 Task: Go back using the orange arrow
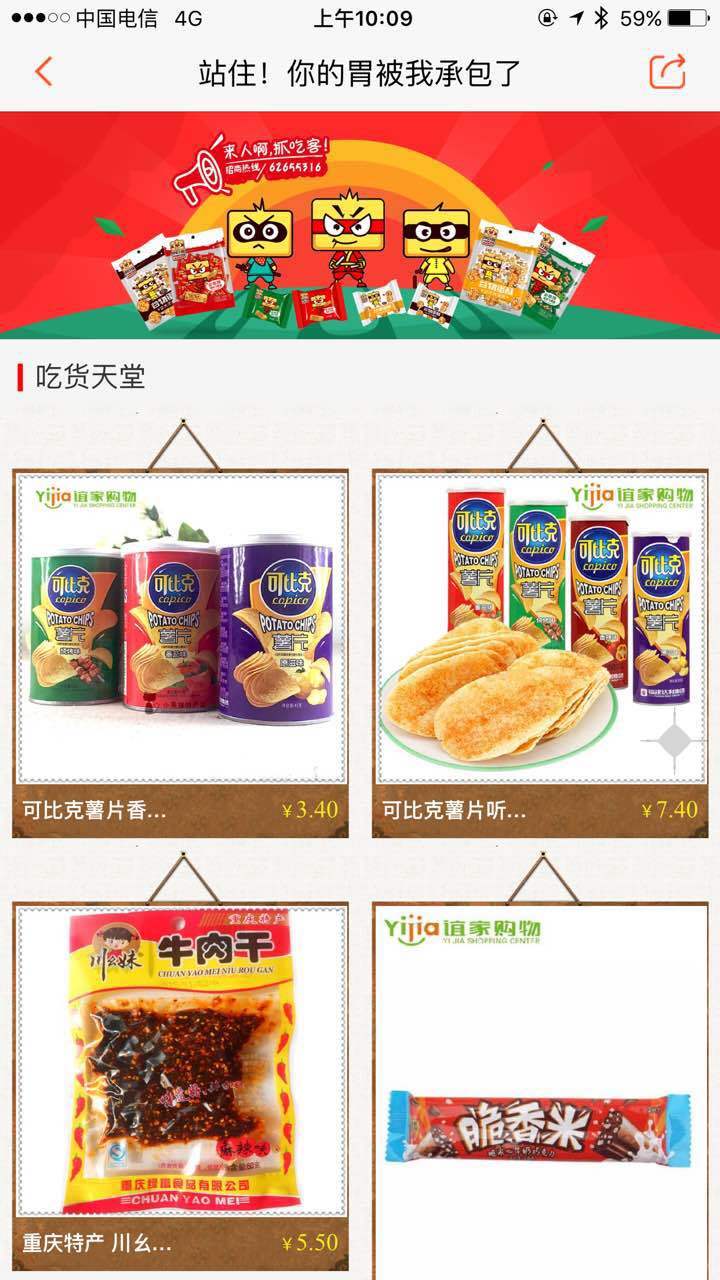(43, 72)
